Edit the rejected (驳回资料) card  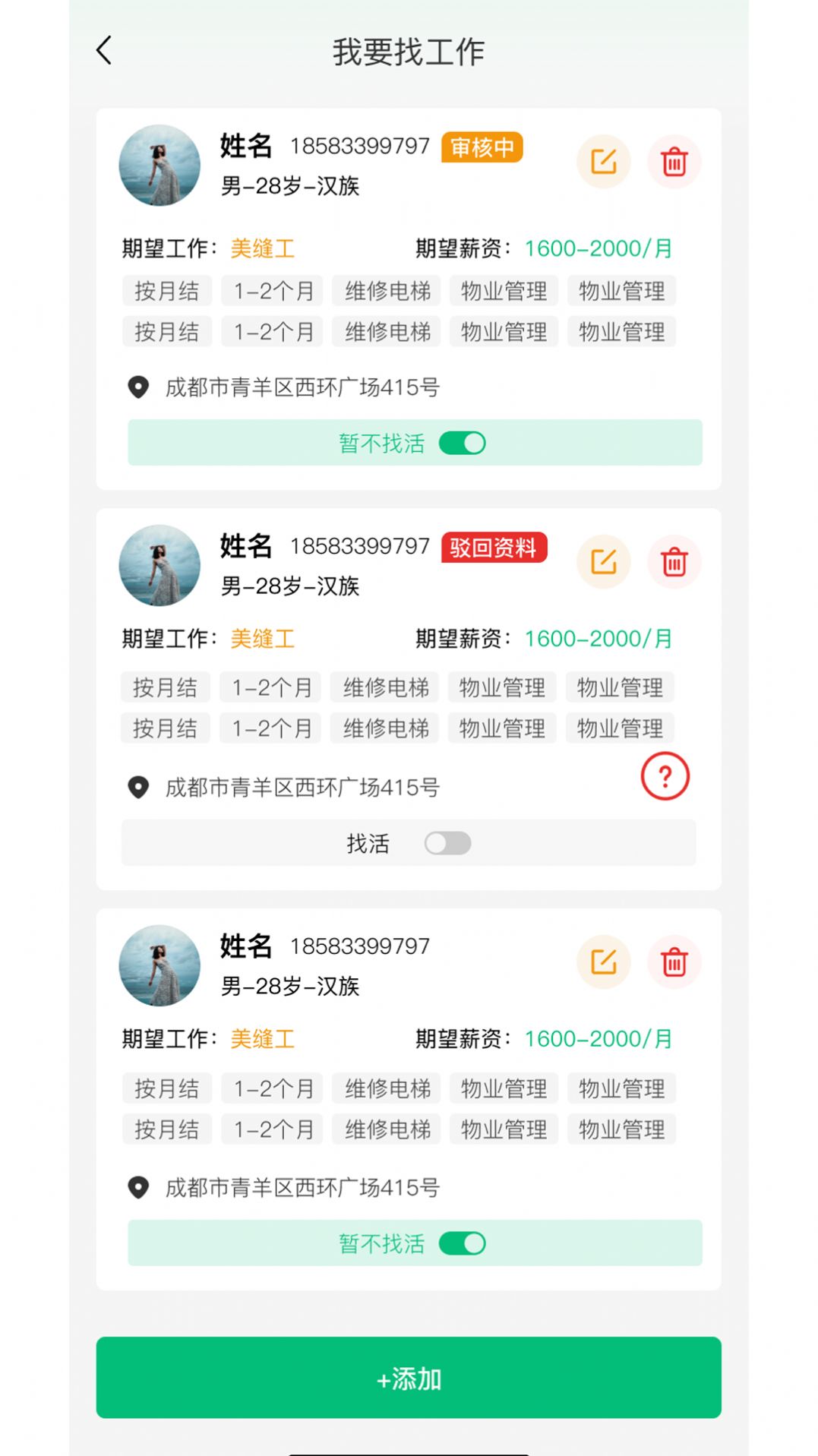click(604, 561)
